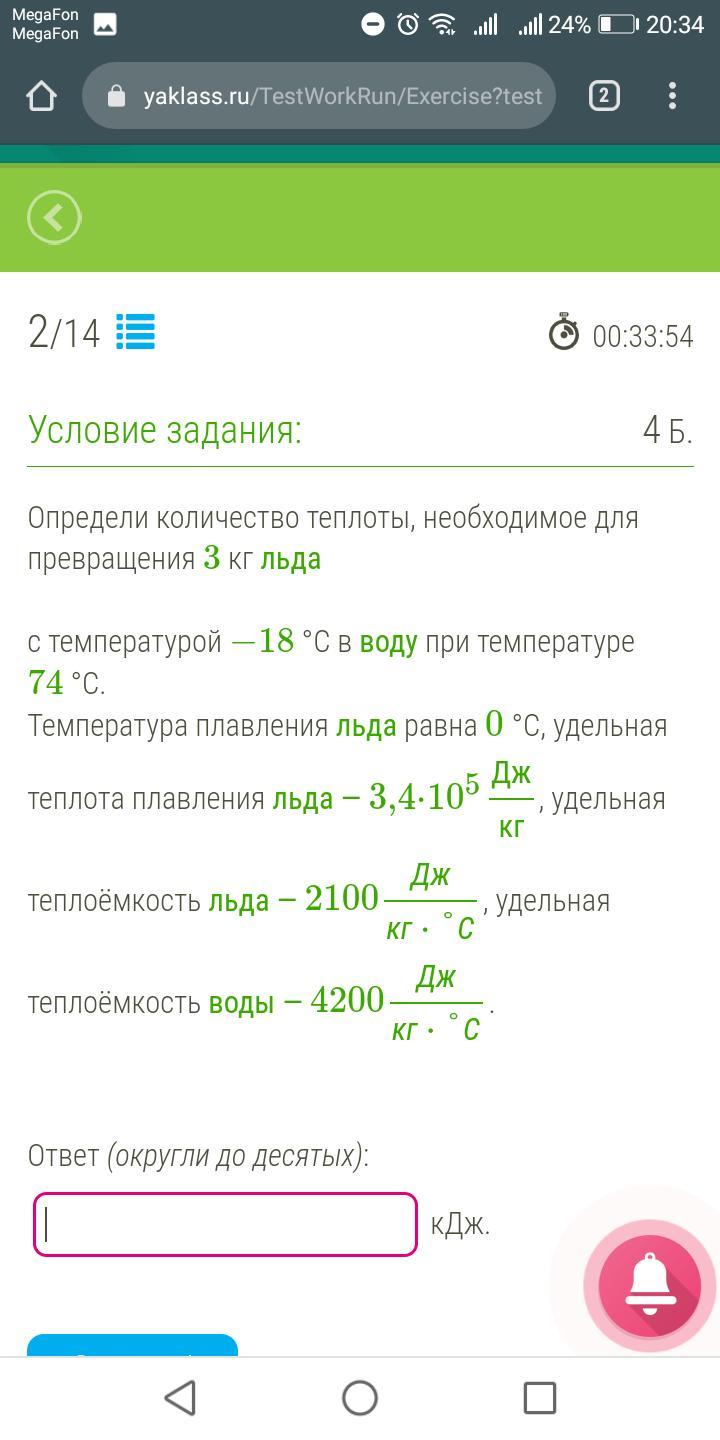The width and height of the screenshot is (720, 1440).
Task: Tap the system back button
Action: pyautogui.click(x=181, y=1398)
